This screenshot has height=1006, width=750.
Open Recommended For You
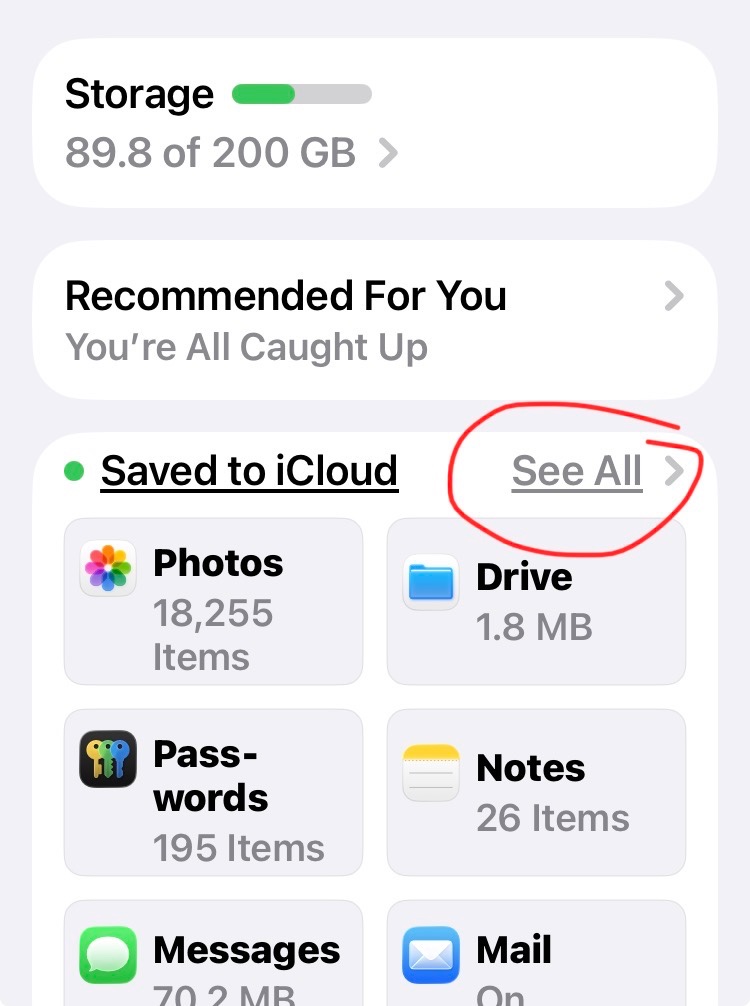click(x=375, y=320)
